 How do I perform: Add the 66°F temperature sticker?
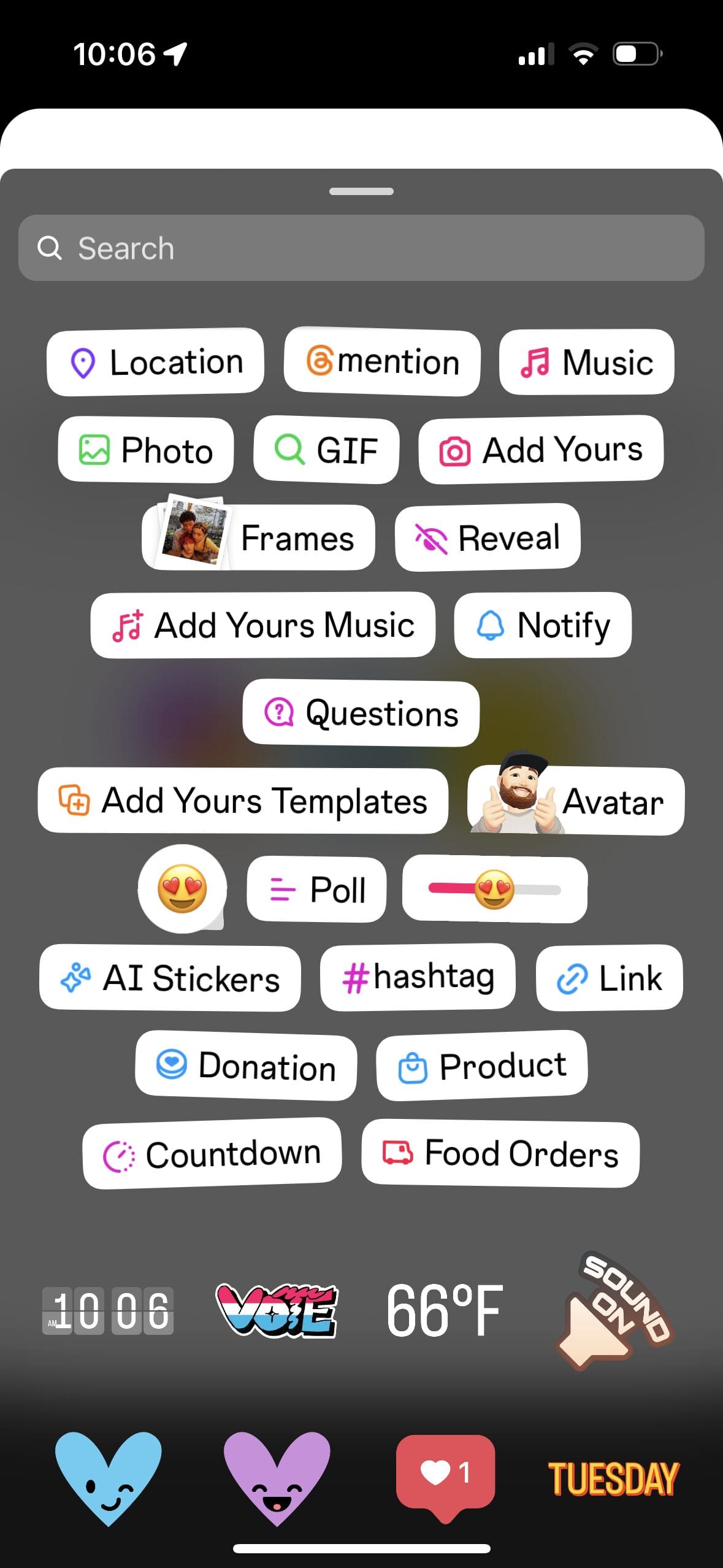(445, 1310)
